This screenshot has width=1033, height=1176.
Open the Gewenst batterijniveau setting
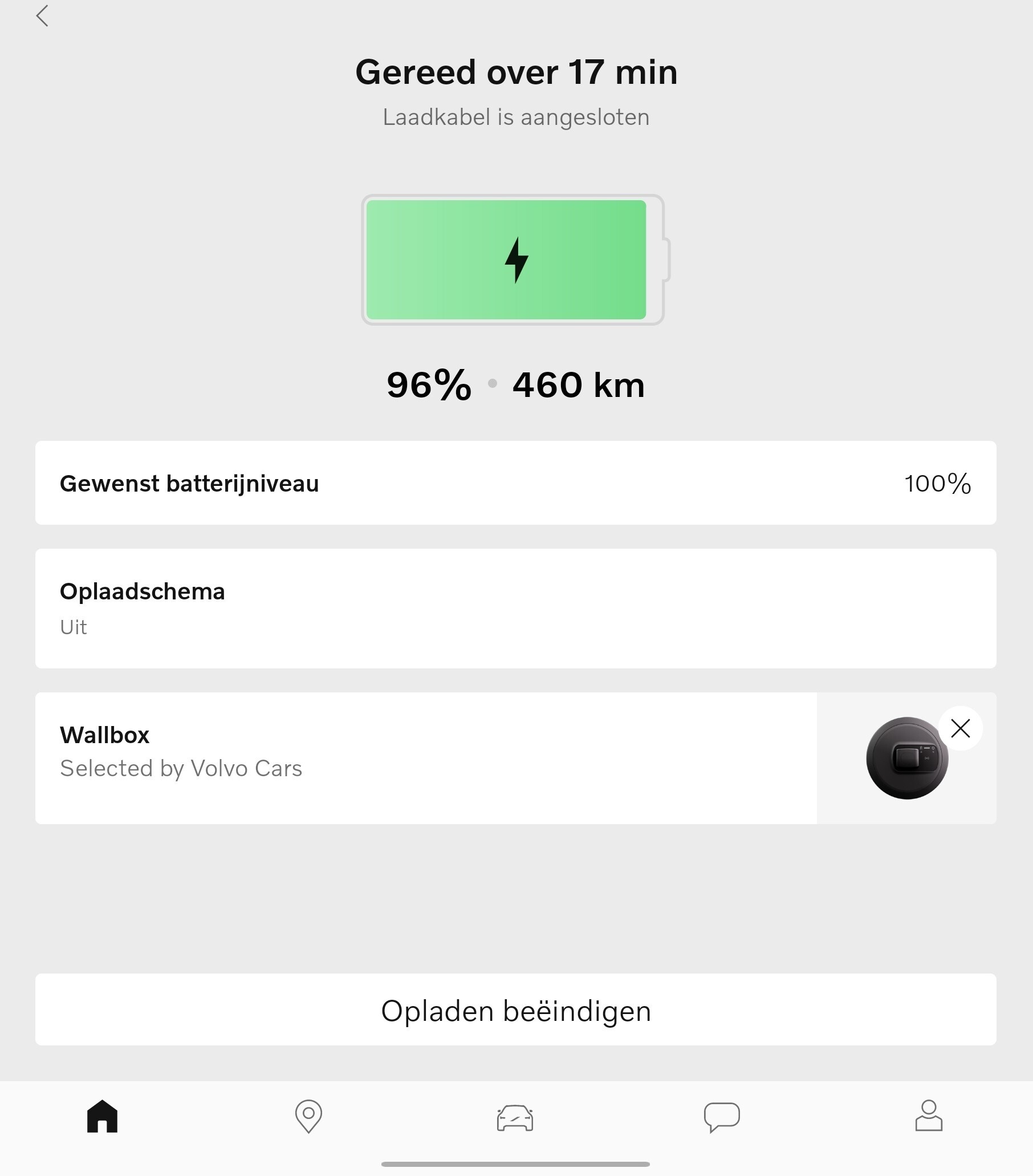(x=516, y=483)
